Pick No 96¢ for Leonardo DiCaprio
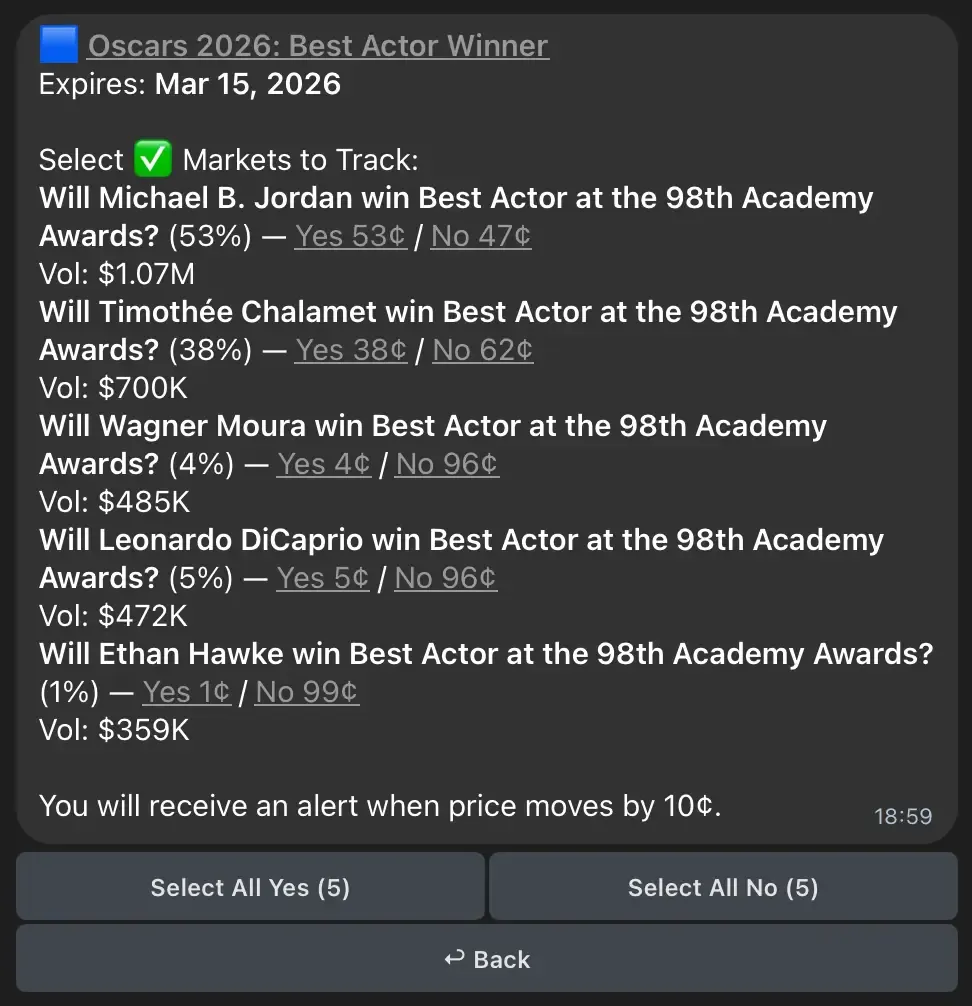This screenshot has width=972, height=1006. click(x=445, y=578)
